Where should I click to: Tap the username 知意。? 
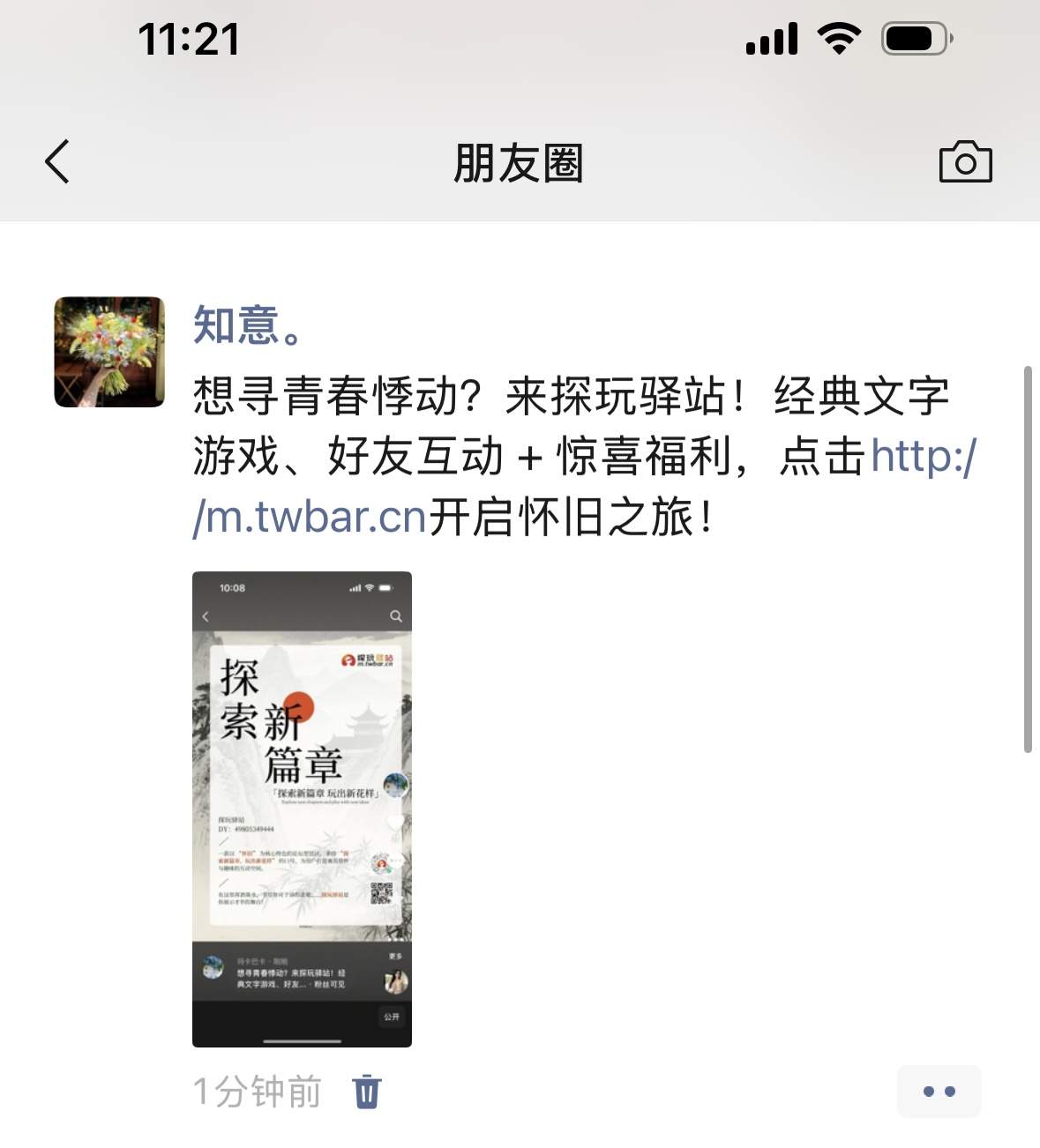point(249,325)
